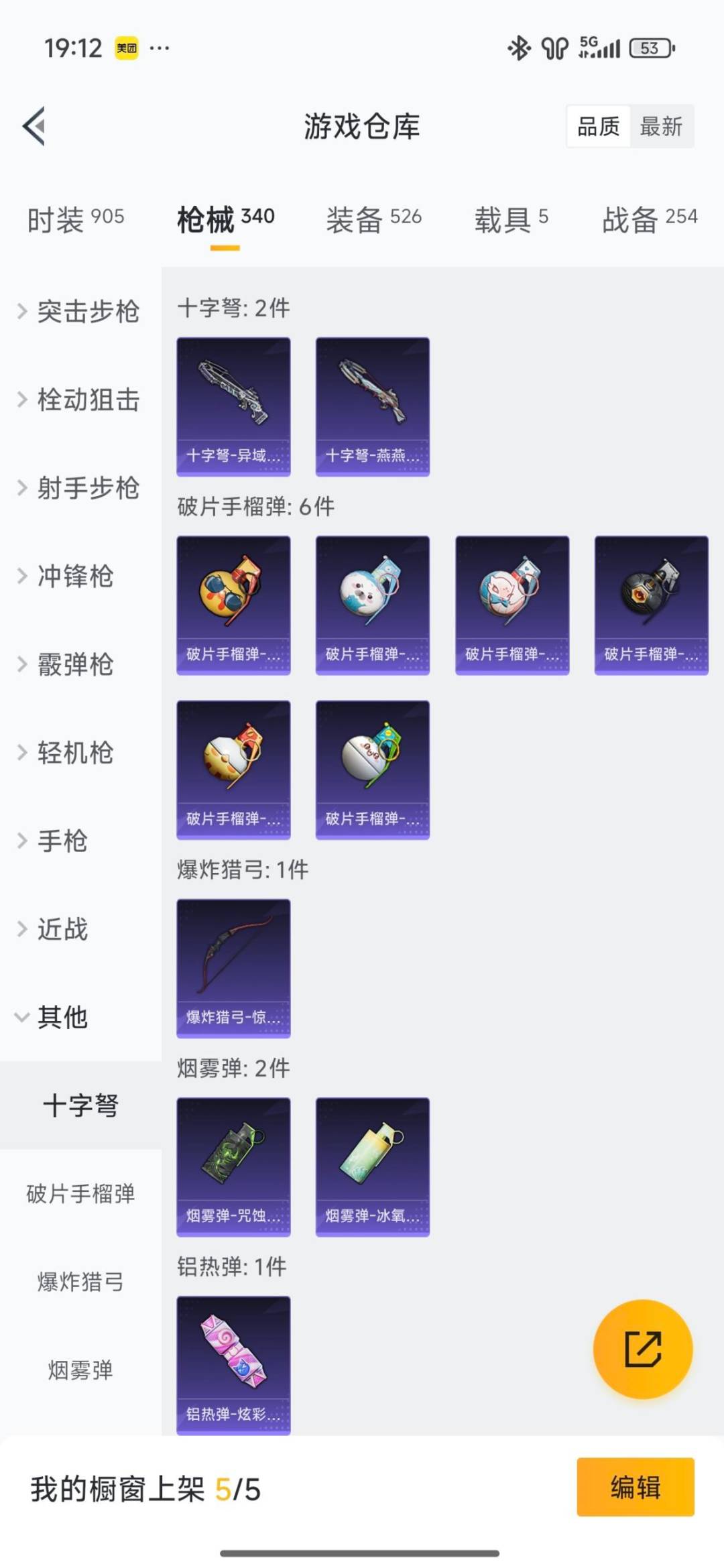724x1568 pixels.
Task: Tap the 烟雾弹-咒蚀 smoke grenade icon
Action: [x=233, y=1166]
